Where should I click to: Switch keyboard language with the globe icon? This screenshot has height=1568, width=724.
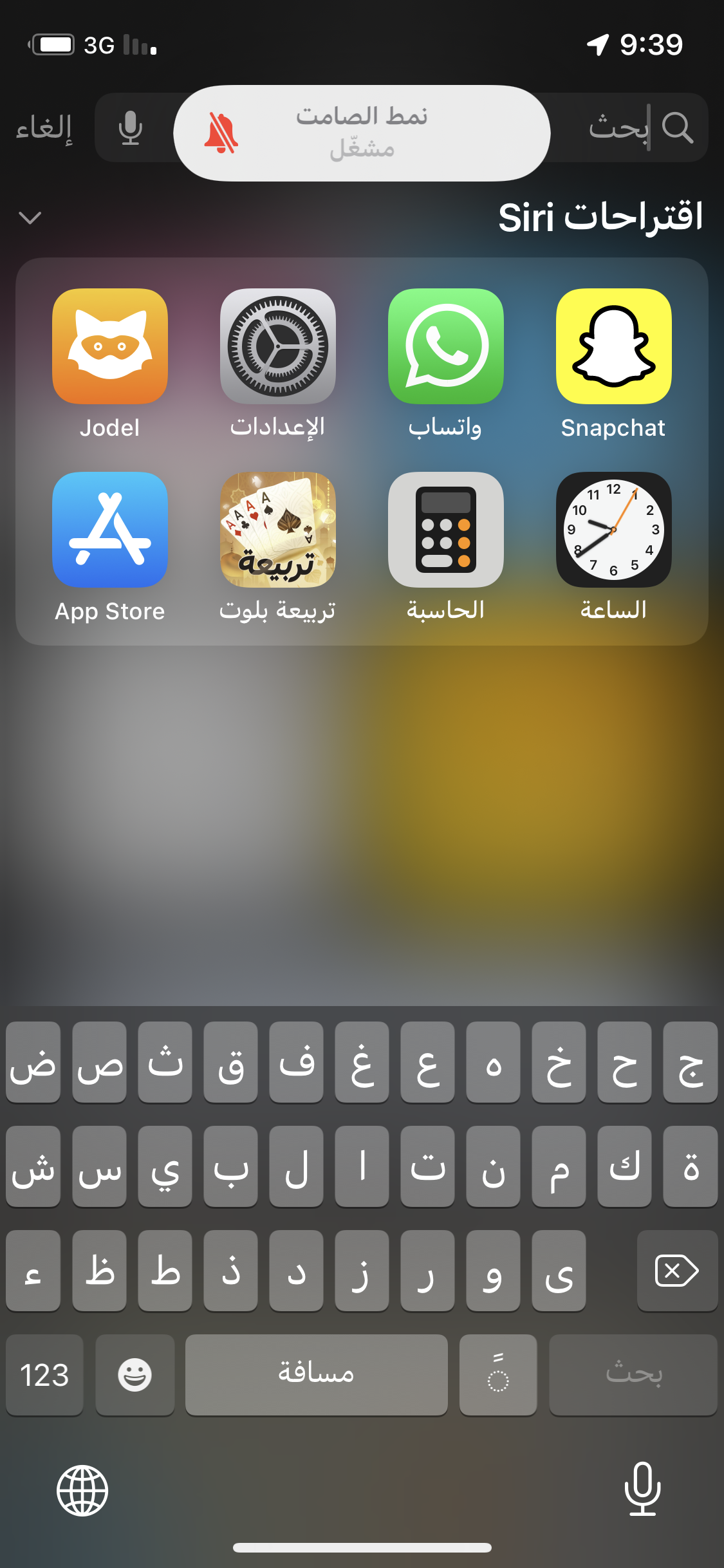(82, 1490)
